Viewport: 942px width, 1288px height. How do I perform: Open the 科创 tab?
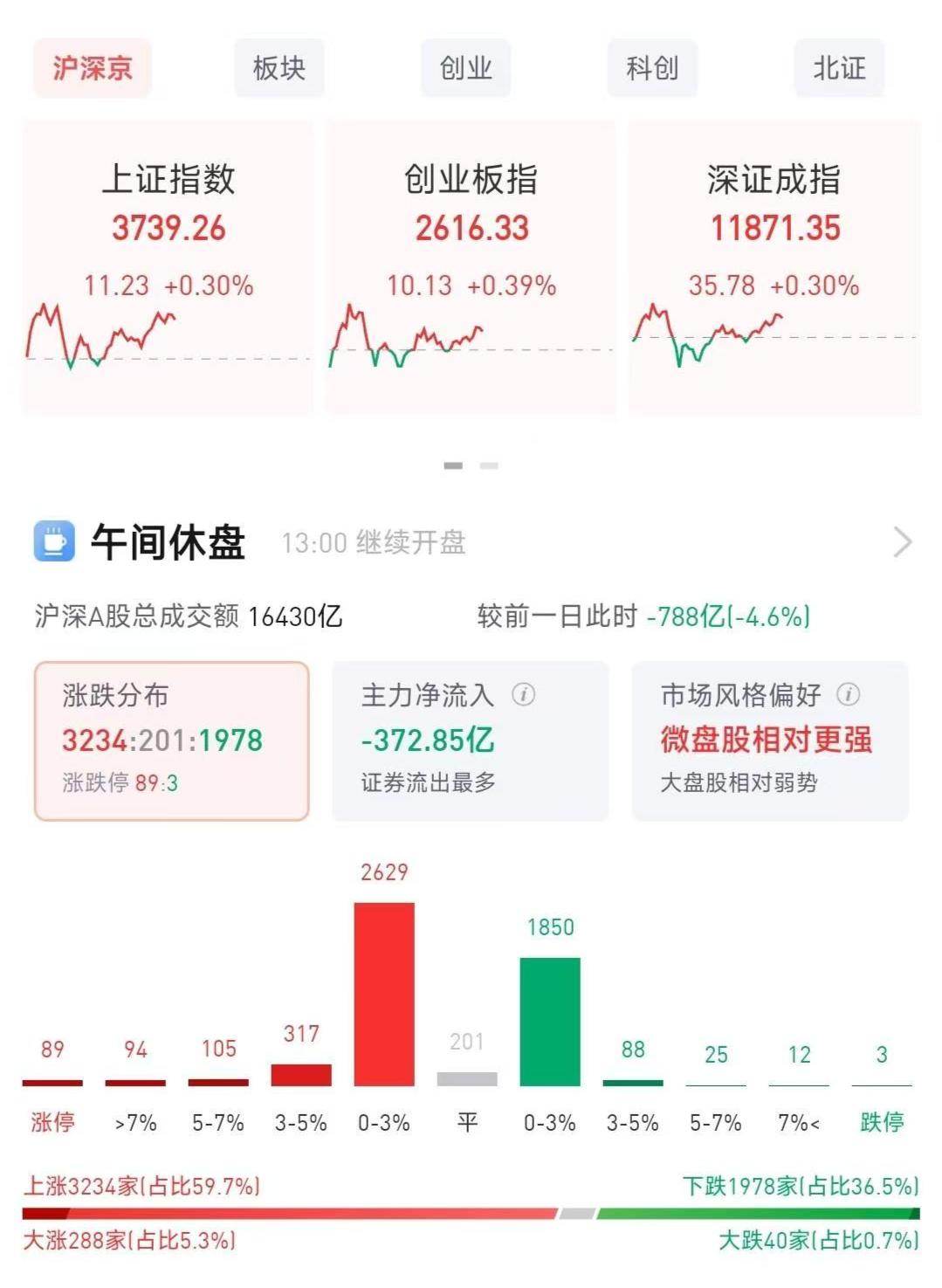(x=652, y=68)
